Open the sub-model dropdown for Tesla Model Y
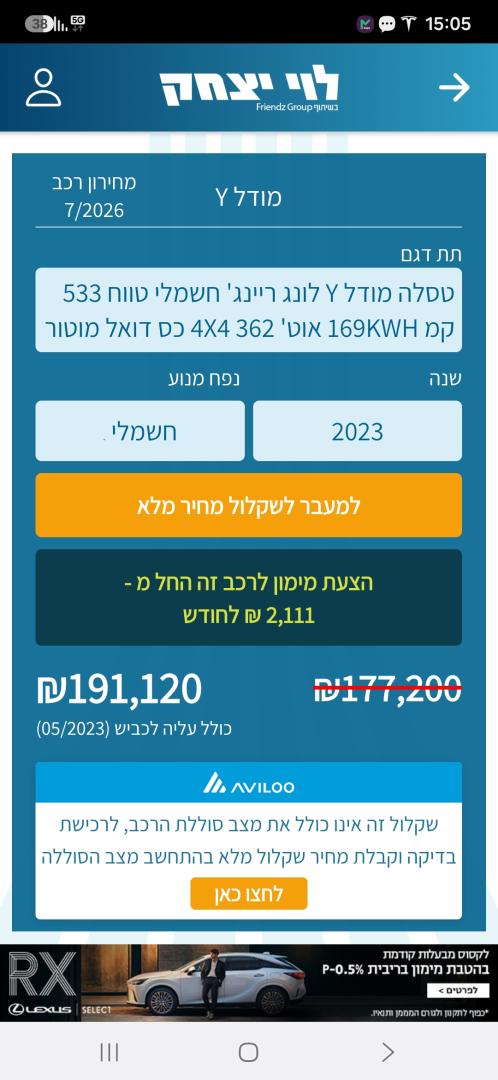Image resolution: width=498 pixels, height=1080 pixels. pyautogui.click(x=249, y=310)
